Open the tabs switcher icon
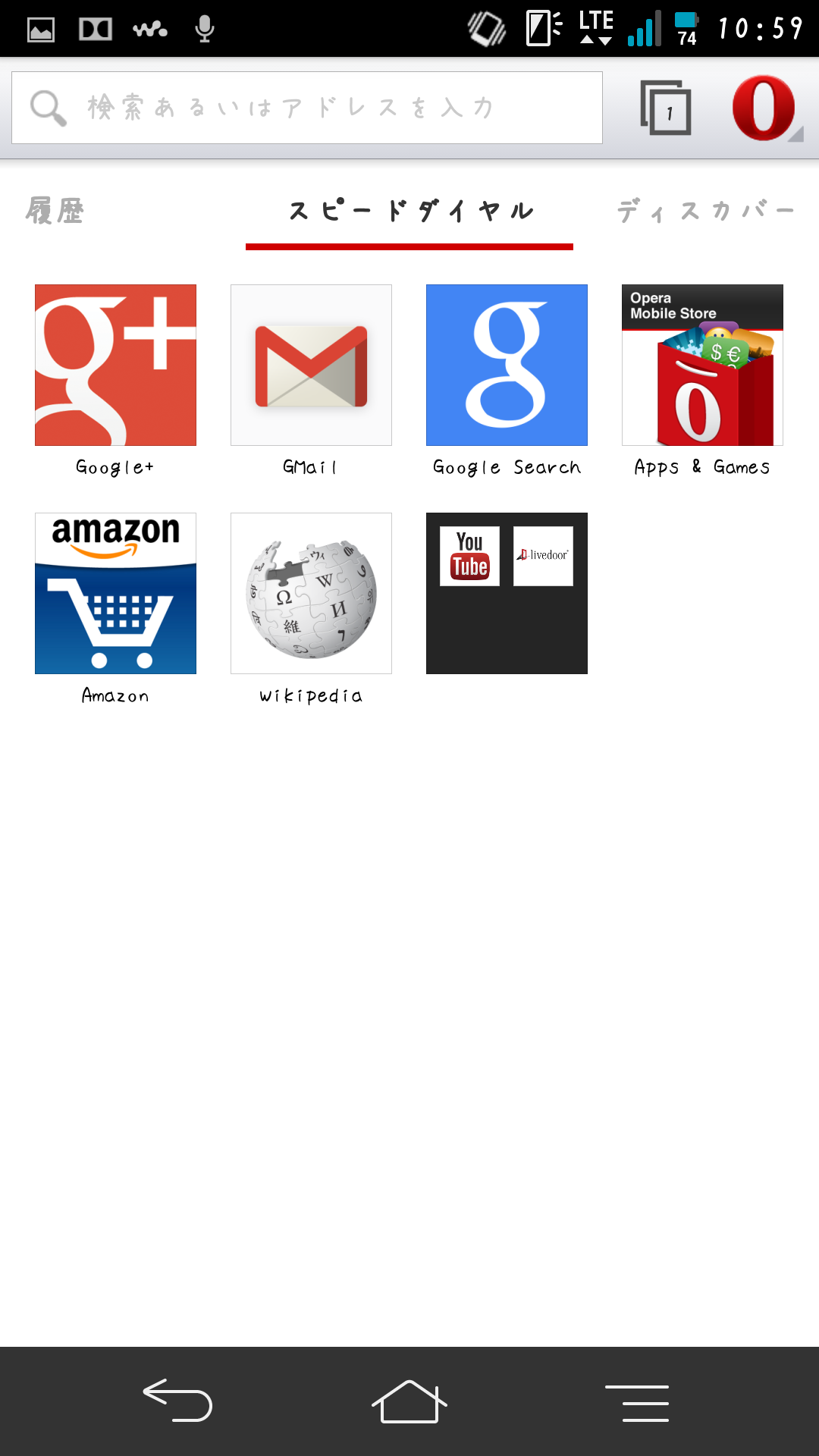The image size is (819, 1456). (x=666, y=108)
